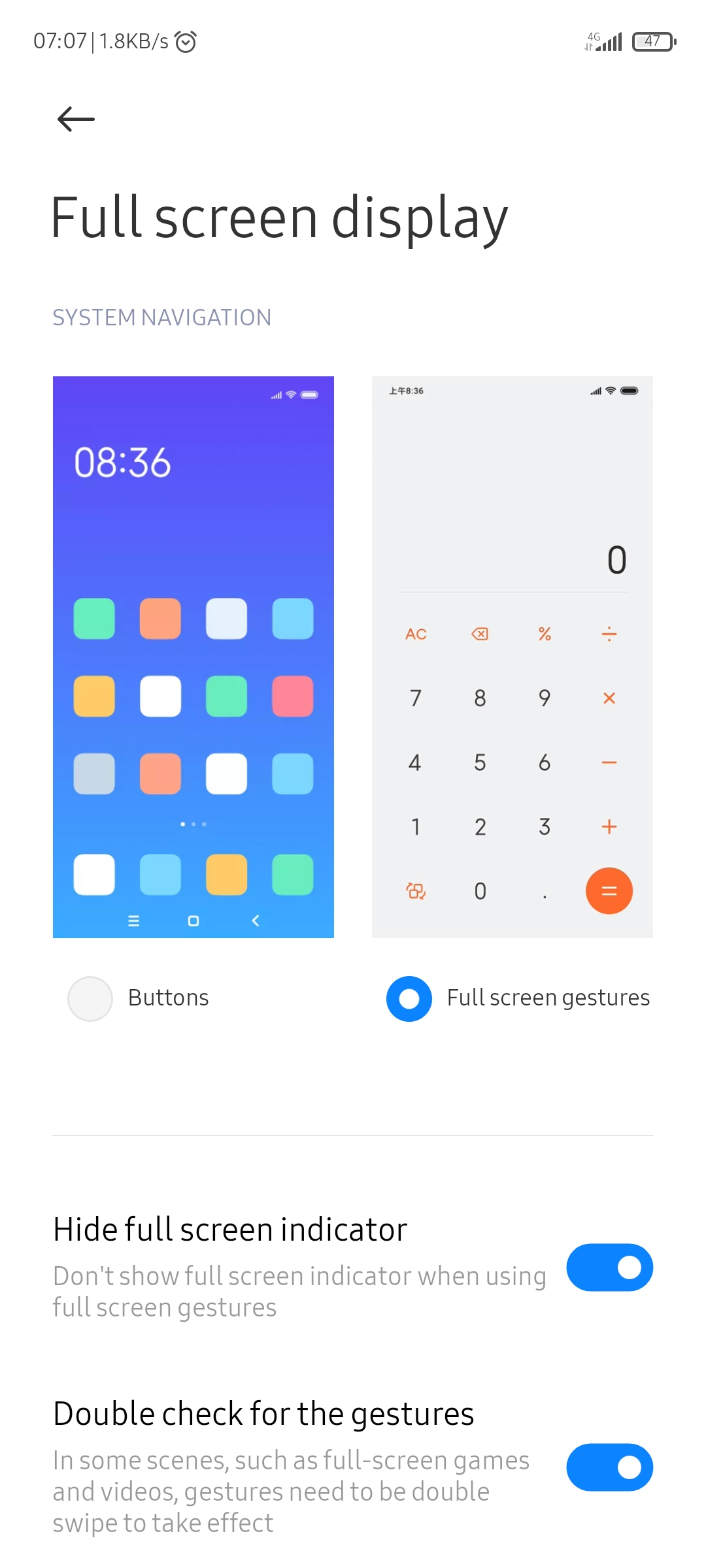Tap the calculator preview for gestures

click(513, 657)
